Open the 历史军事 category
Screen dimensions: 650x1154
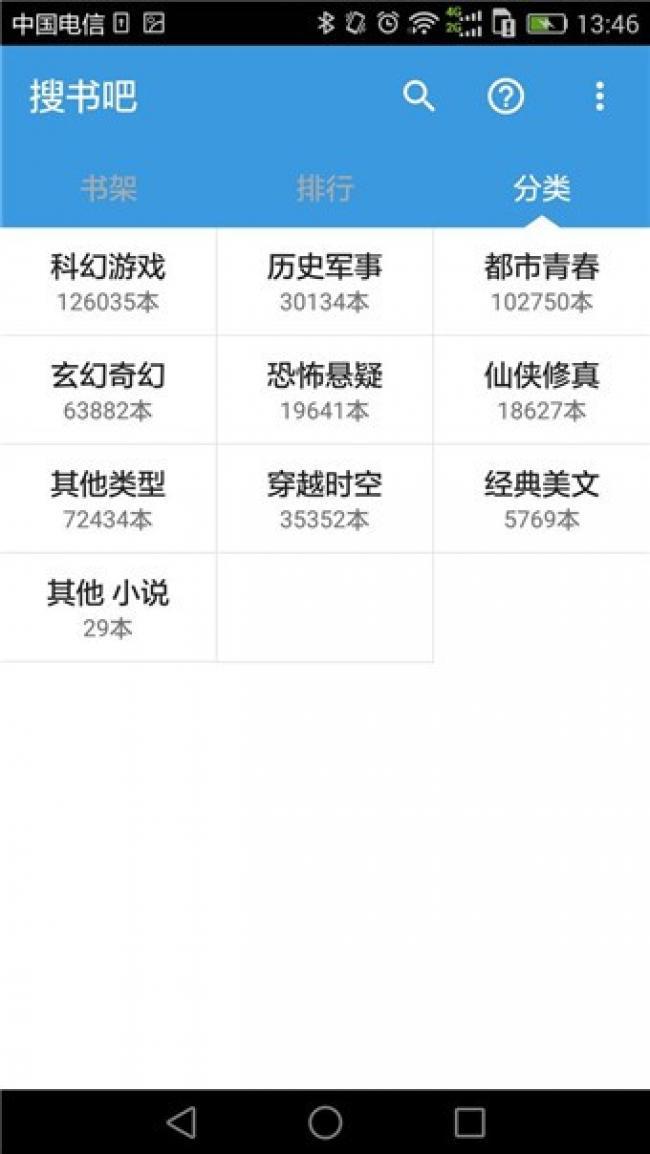pyautogui.click(x=325, y=282)
